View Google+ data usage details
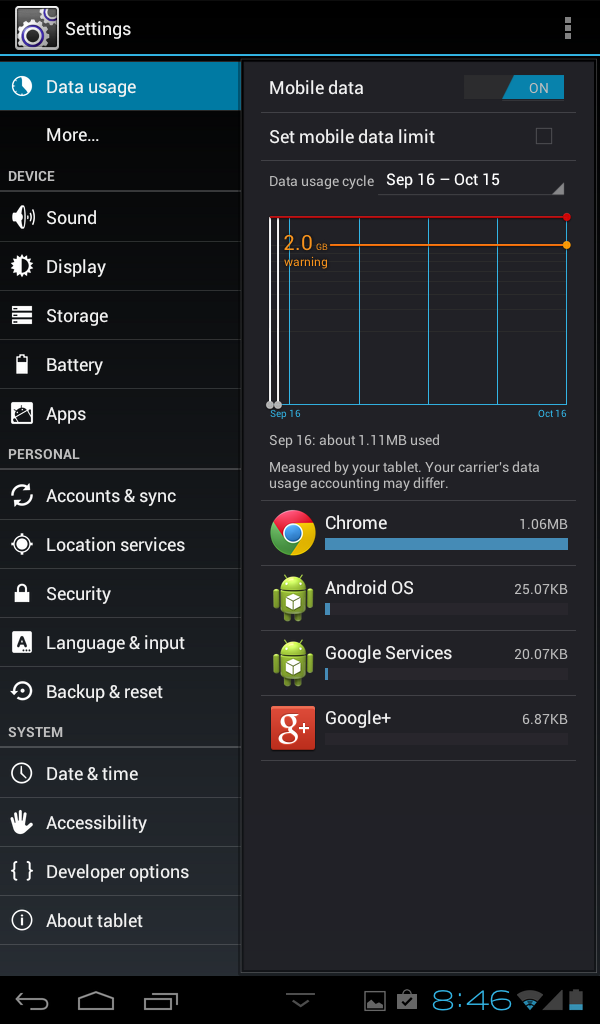This screenshot has width=600, height=1024. [x=418, y=728]
